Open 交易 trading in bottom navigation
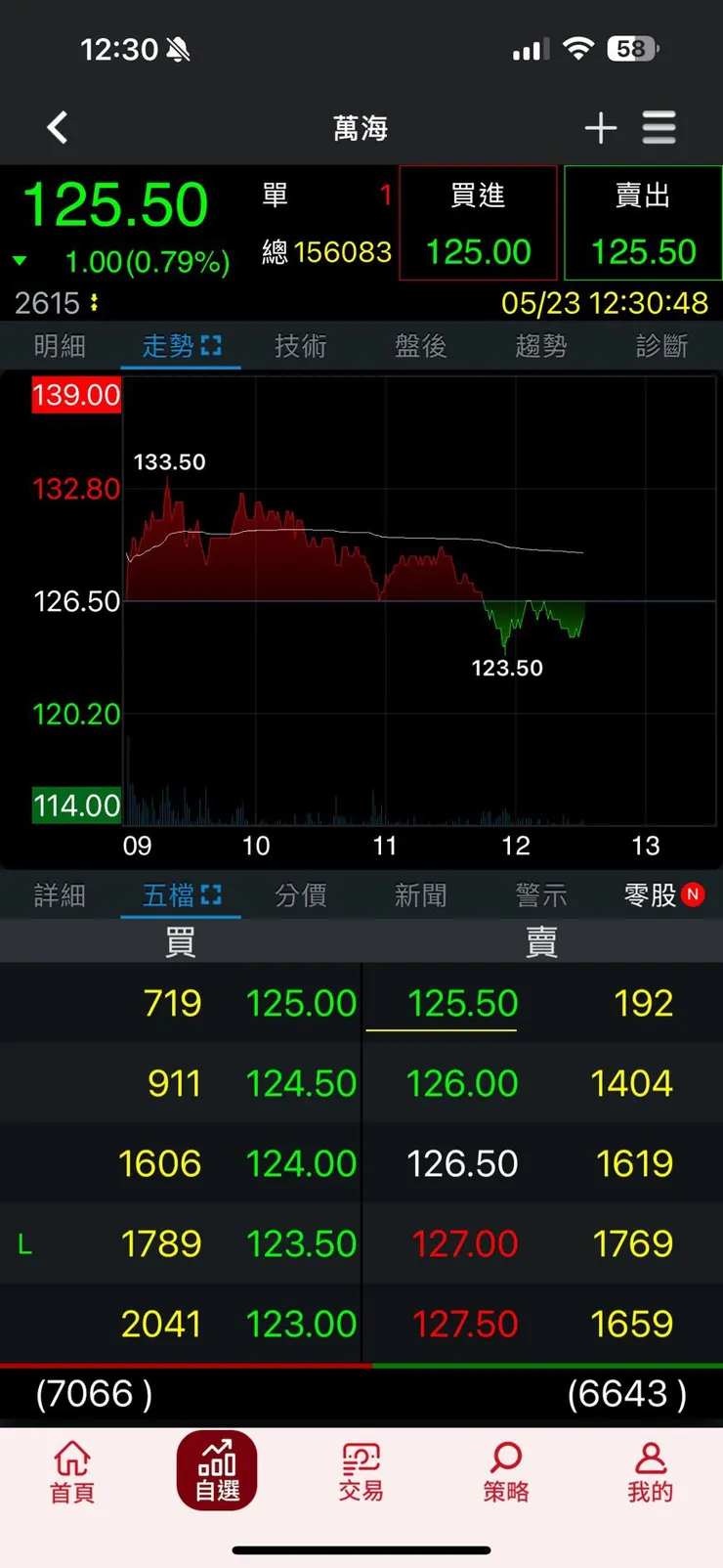The image size is (723, 1568). tap(361, 1471)
